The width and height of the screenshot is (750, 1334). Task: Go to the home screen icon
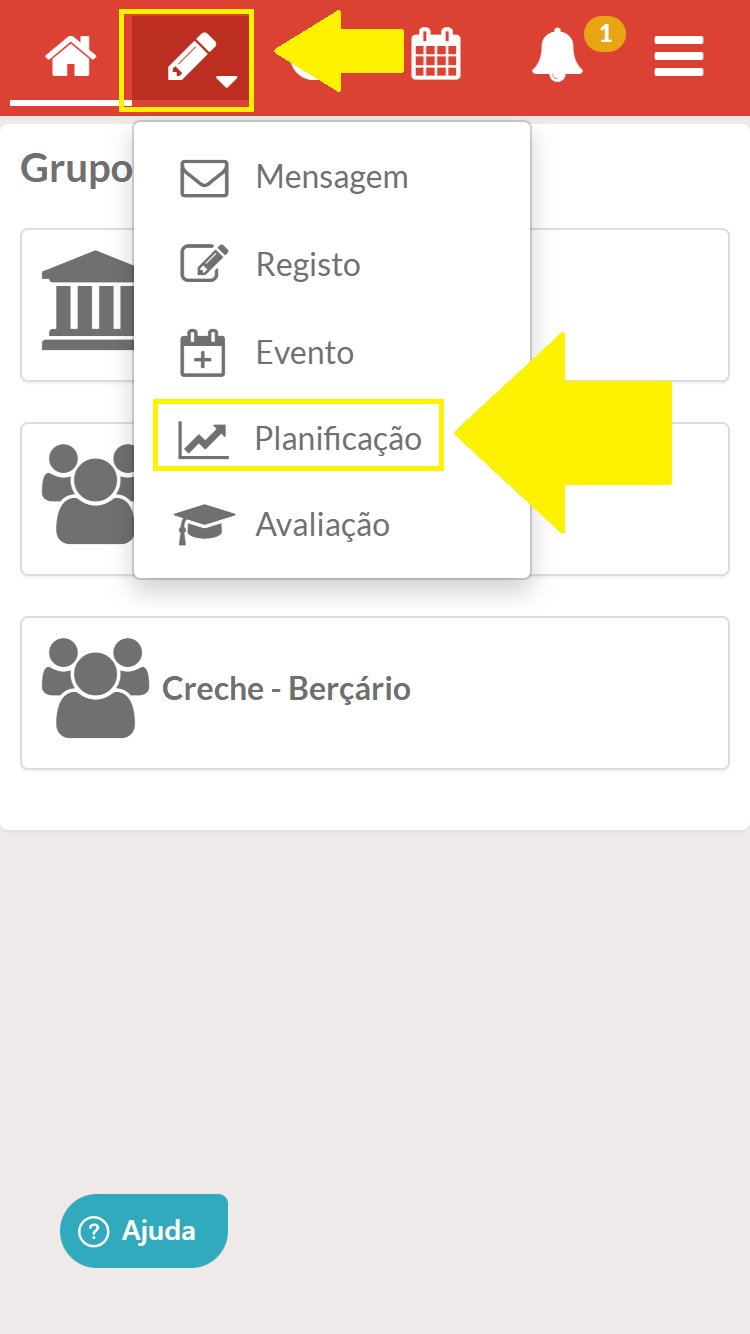pyautogui.click(x=71, y=57)
